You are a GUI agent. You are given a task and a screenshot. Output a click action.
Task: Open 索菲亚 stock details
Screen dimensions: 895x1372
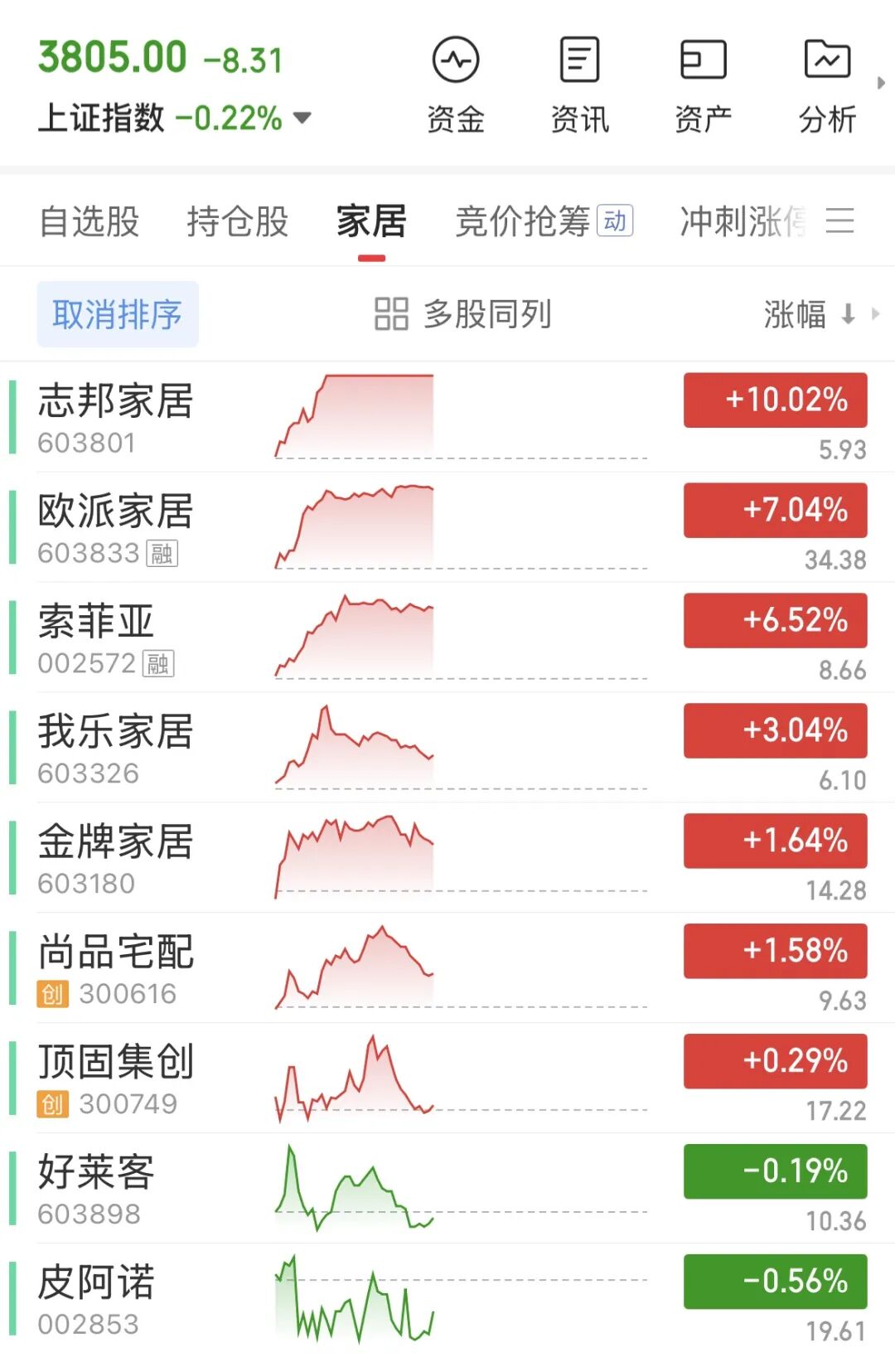[x=447, y=638]
